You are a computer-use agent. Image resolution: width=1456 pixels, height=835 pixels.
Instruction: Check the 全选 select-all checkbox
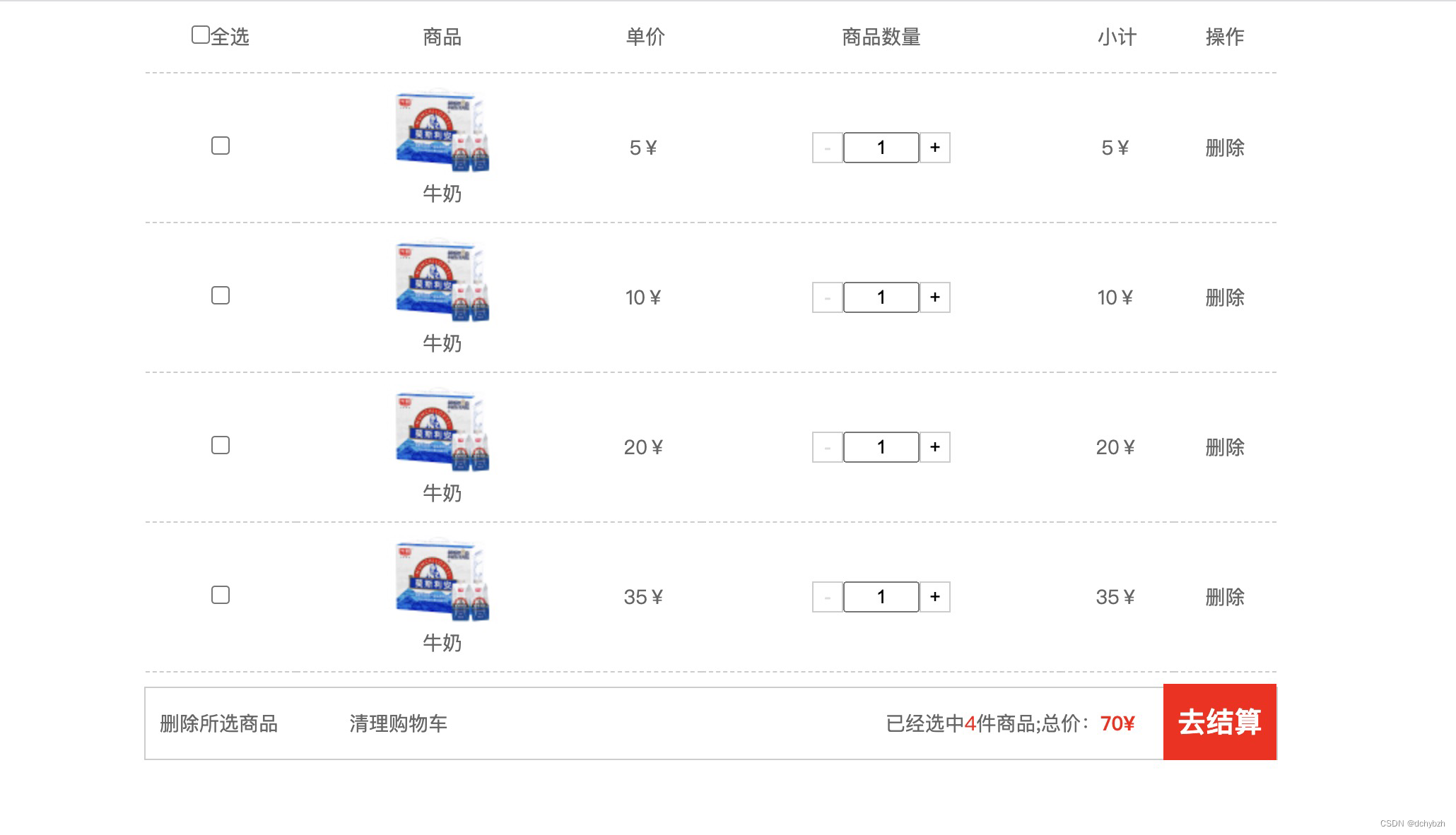point(201,35)
